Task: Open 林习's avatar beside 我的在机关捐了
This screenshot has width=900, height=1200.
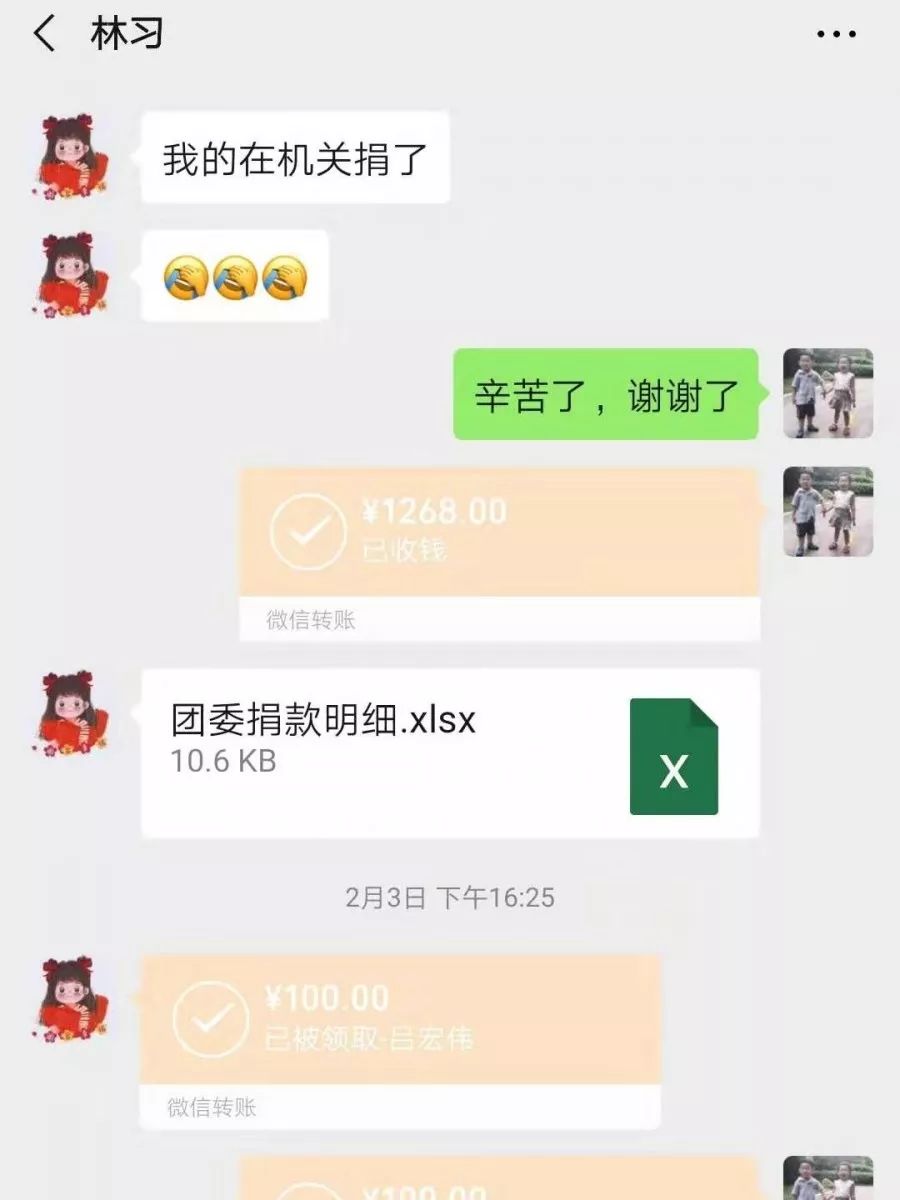Action: 70,158
